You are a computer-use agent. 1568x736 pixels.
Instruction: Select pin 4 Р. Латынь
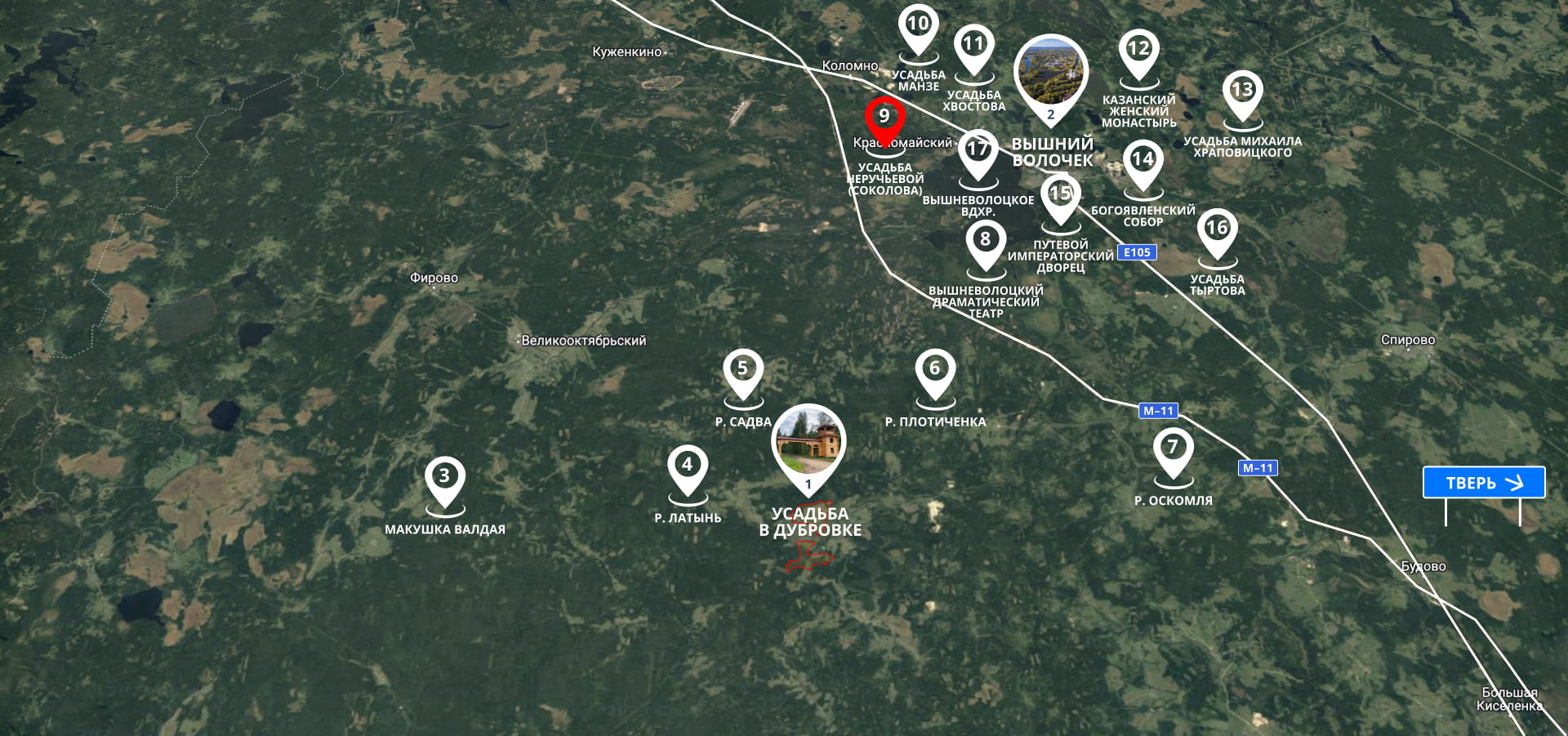[688, 466]
